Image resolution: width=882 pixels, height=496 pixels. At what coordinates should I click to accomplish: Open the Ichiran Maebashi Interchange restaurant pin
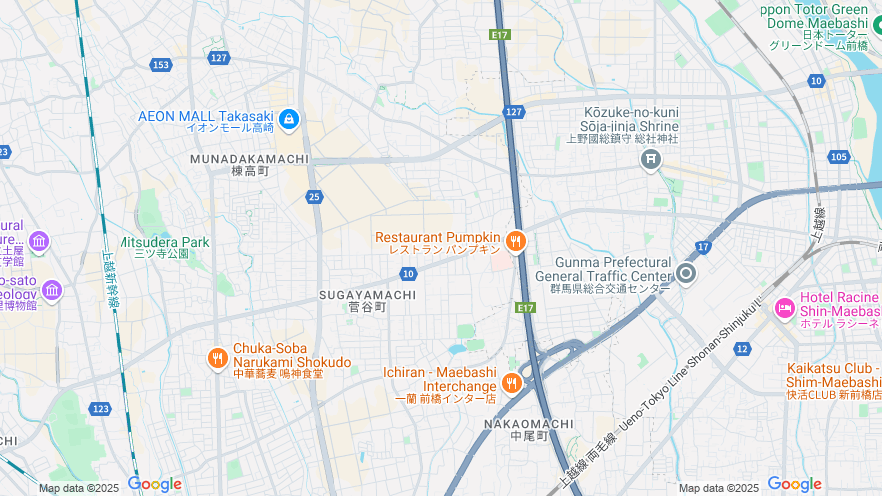(x=512, y=383)
